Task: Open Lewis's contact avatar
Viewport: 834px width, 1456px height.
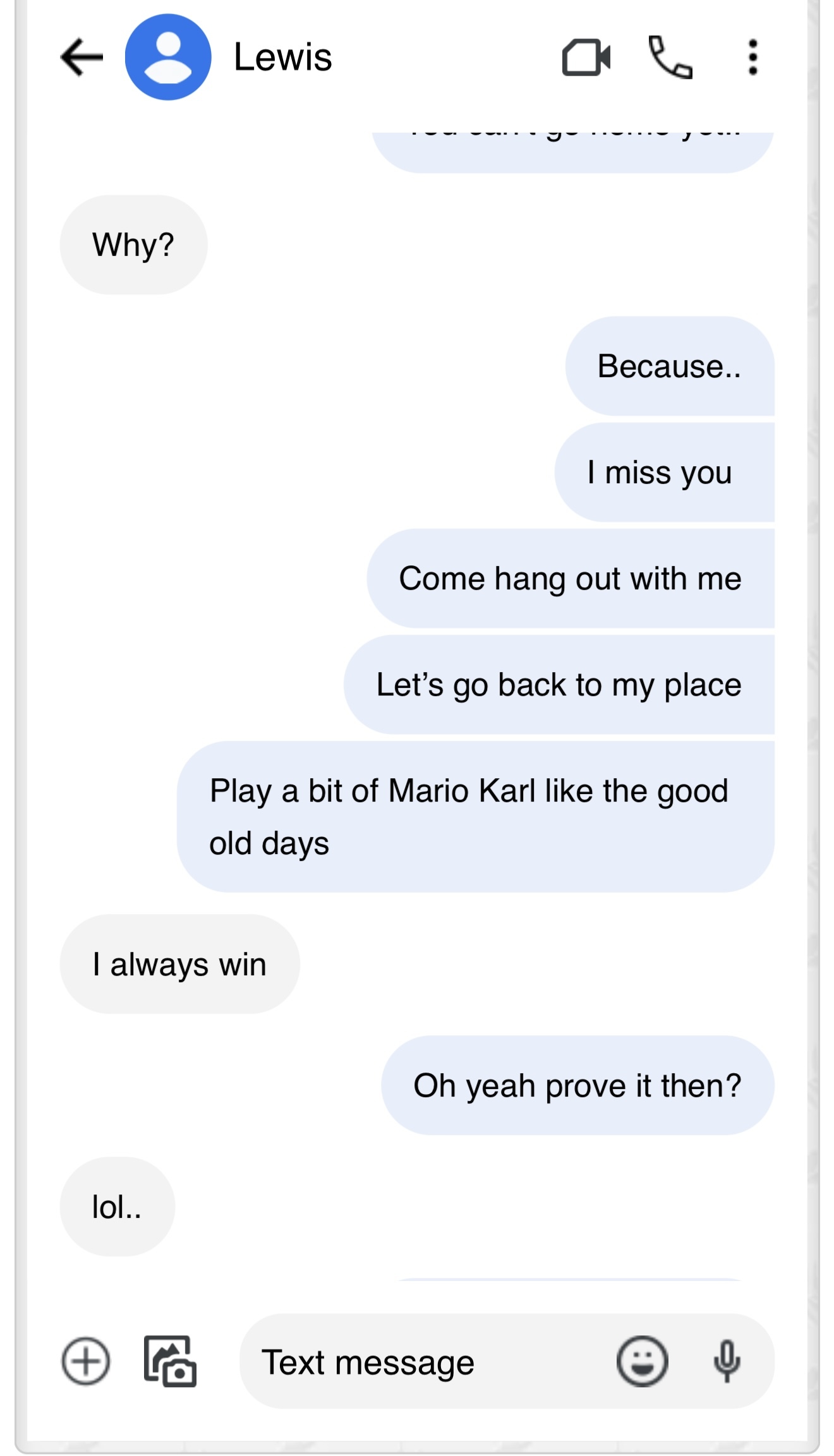Action: coord(168,57)
